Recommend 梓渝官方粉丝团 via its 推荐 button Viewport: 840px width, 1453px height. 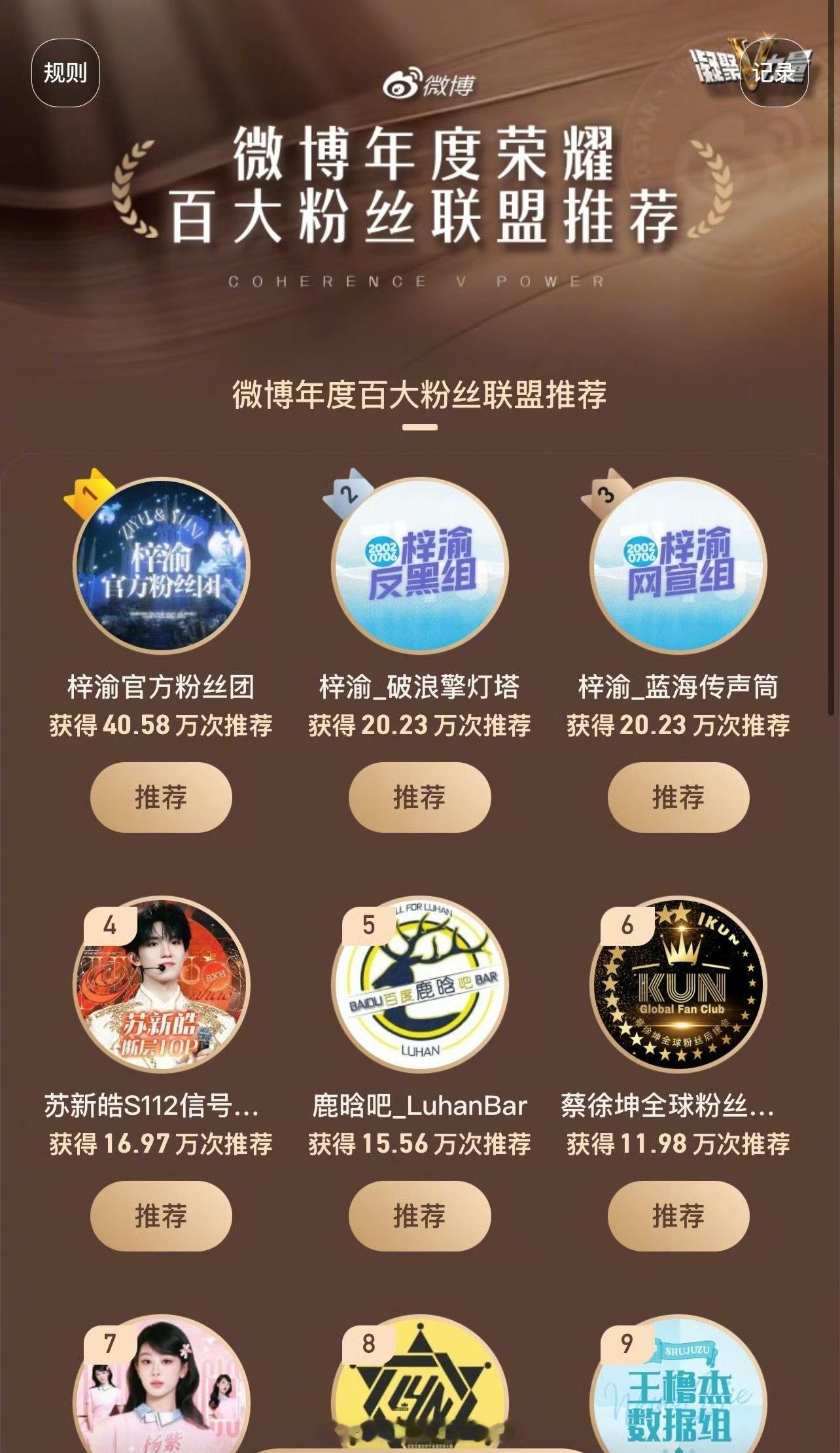click(160, 797)
